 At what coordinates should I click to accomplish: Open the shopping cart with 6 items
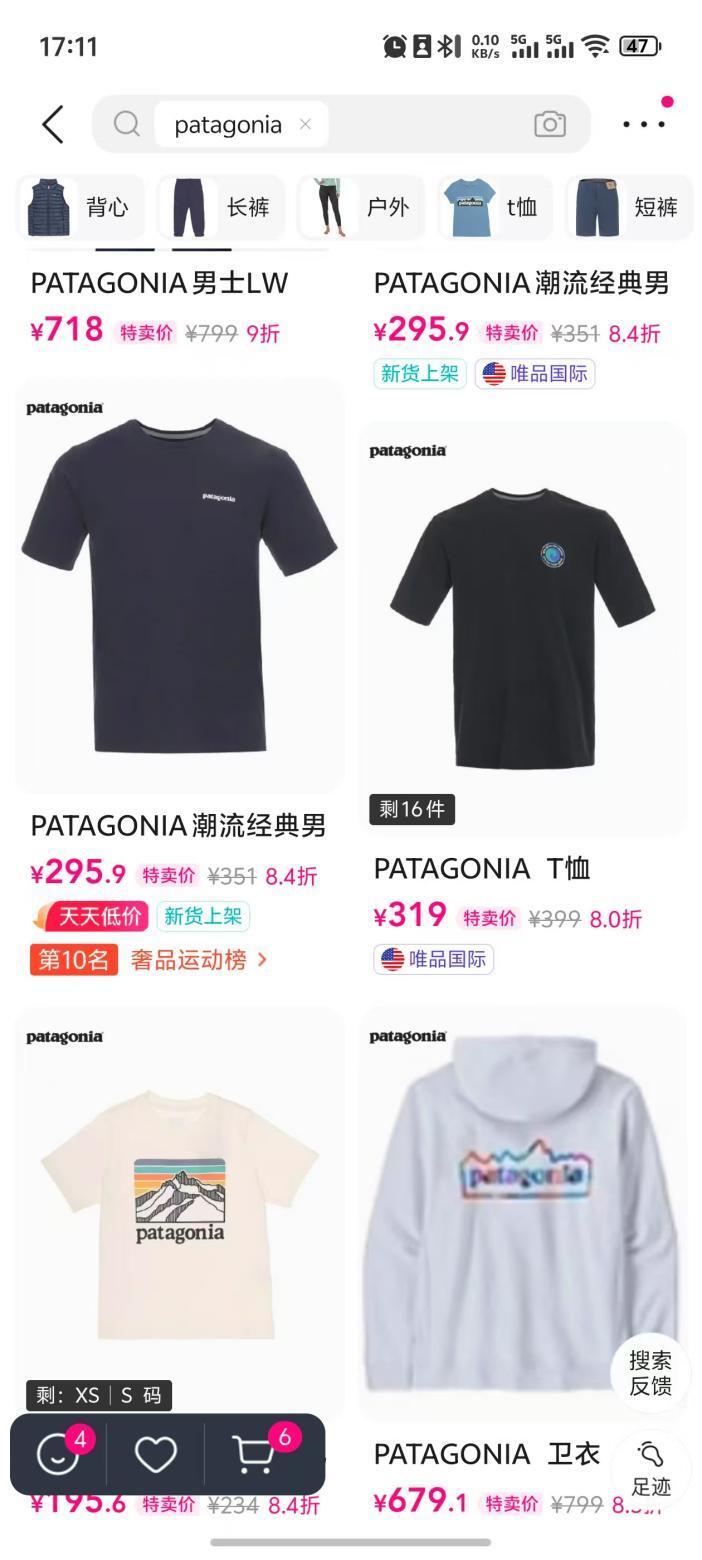pyautogui.click(x=255, y=1454)
